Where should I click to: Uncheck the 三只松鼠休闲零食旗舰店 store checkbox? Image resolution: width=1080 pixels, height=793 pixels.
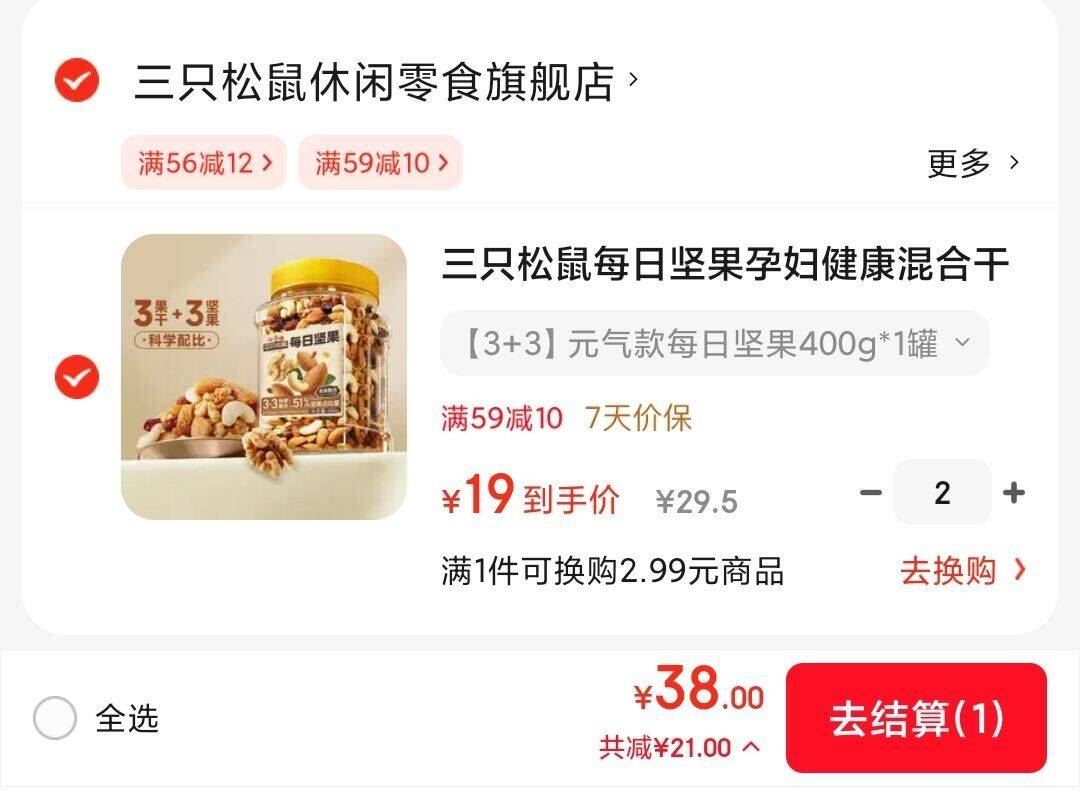click(76, 81)
